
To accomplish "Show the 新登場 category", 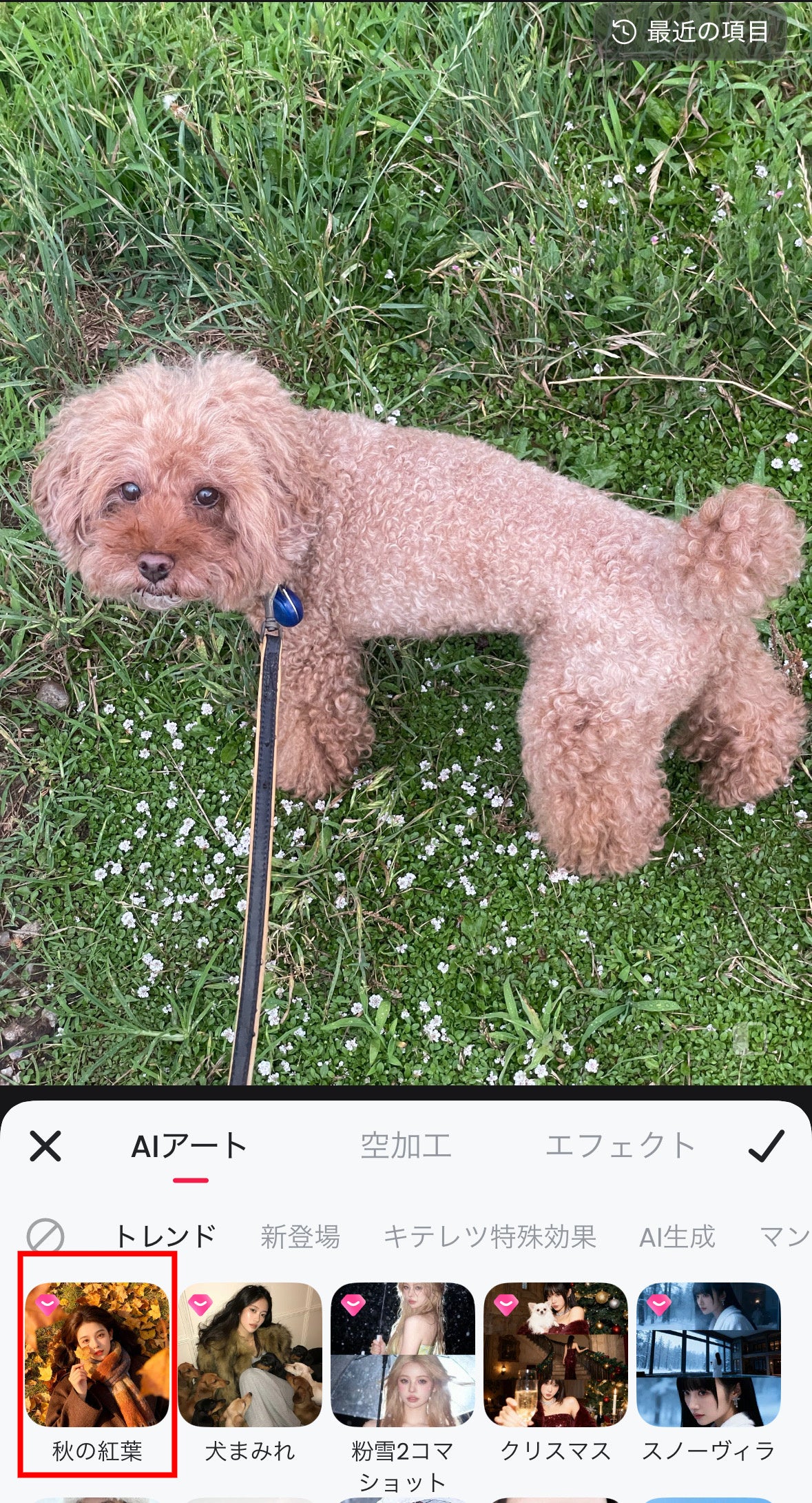I will click(300, 1237).
